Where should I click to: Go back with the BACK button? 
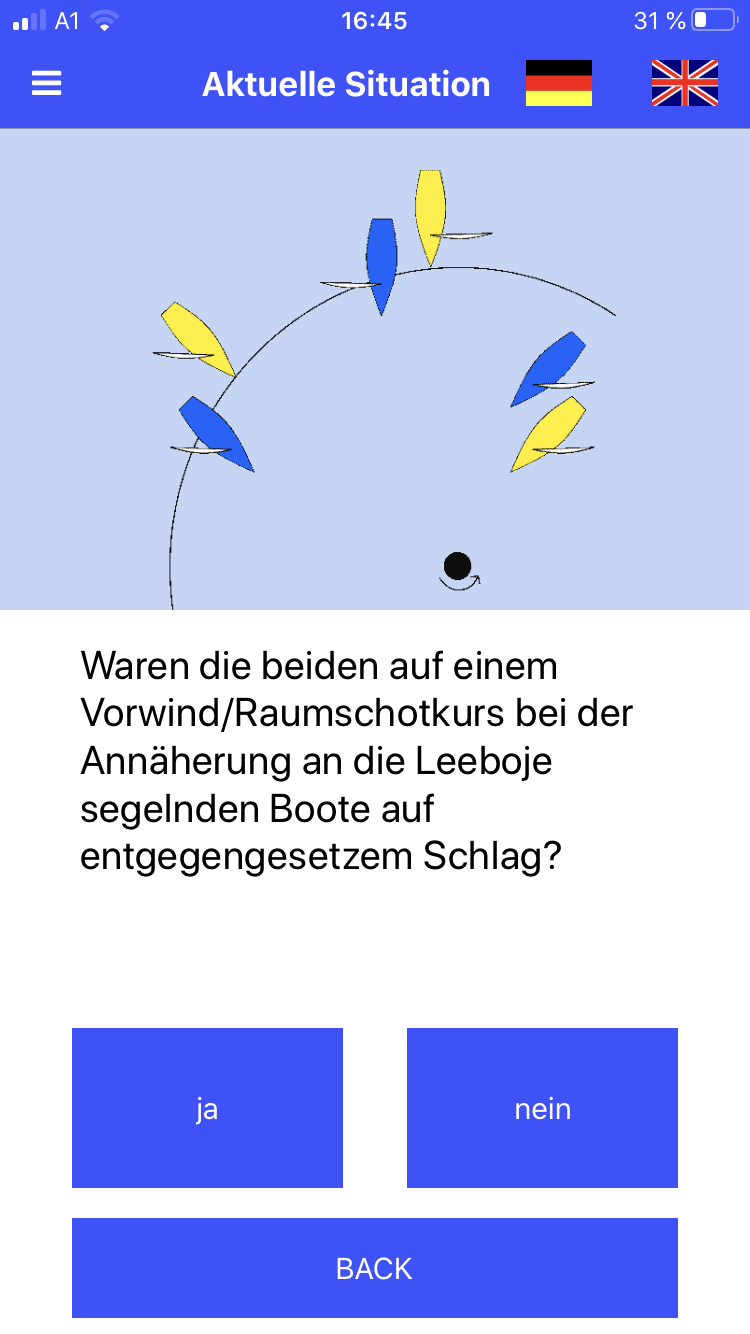[375, 1268]
